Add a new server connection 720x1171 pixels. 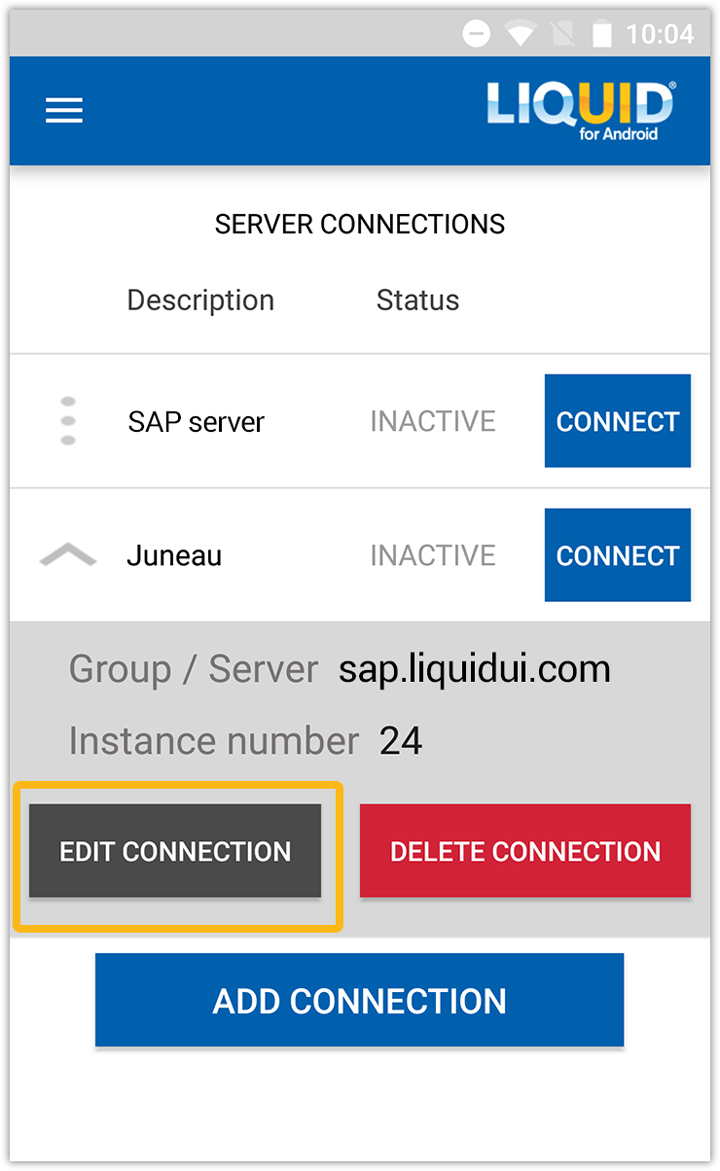coord(359,1000)
